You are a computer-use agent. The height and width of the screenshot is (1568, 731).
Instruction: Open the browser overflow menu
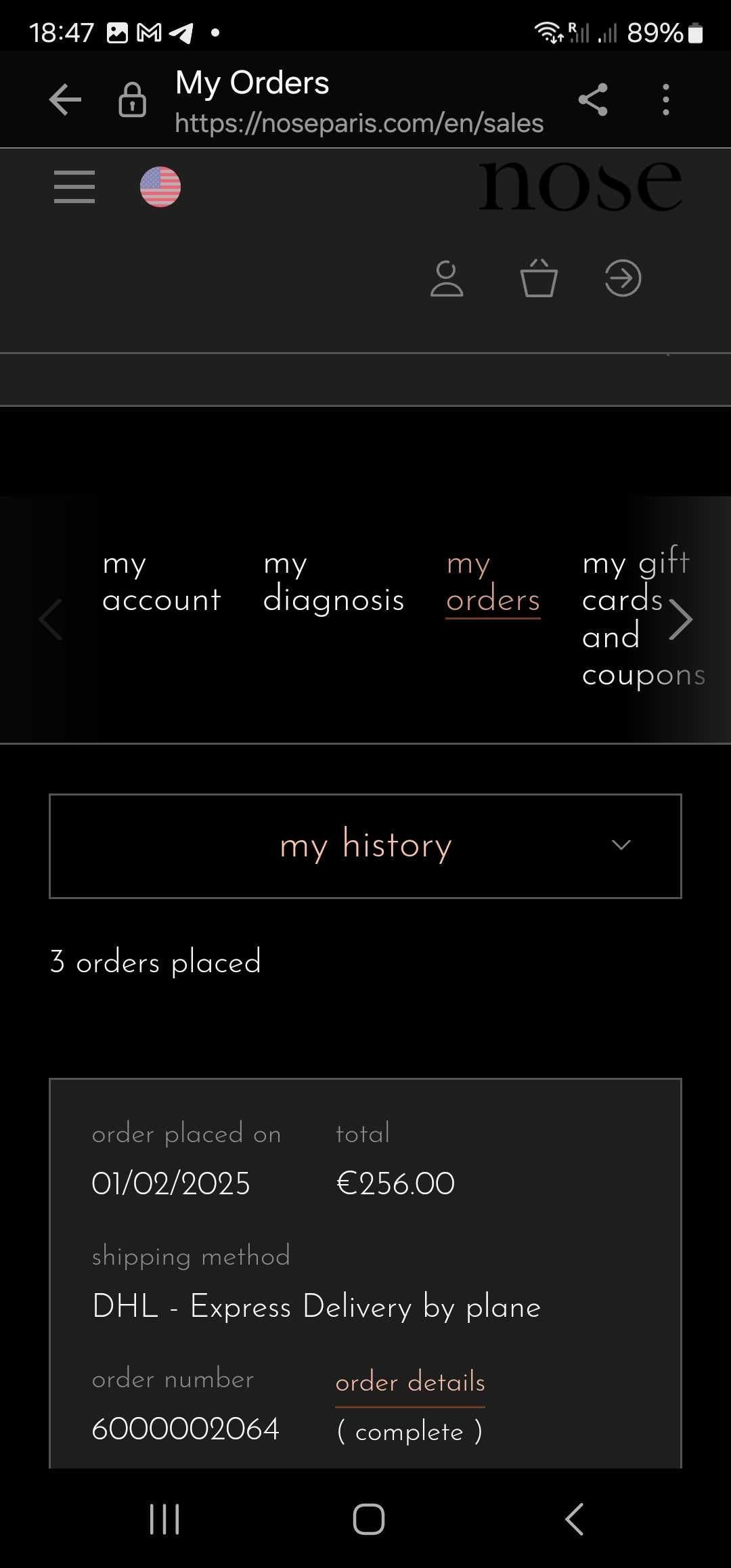click(x=666, y=100)
